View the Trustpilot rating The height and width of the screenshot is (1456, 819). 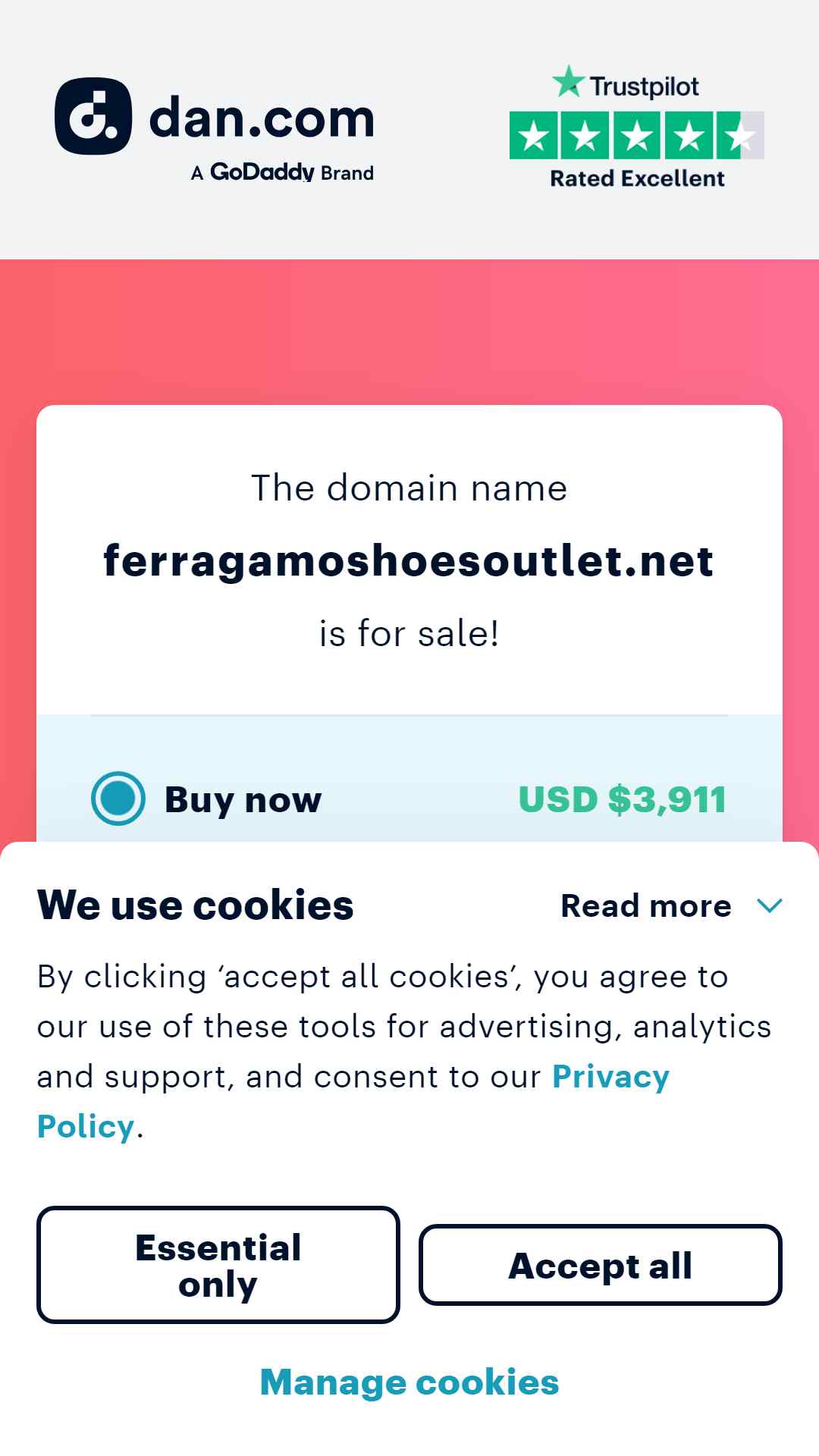tap(637, 127)
